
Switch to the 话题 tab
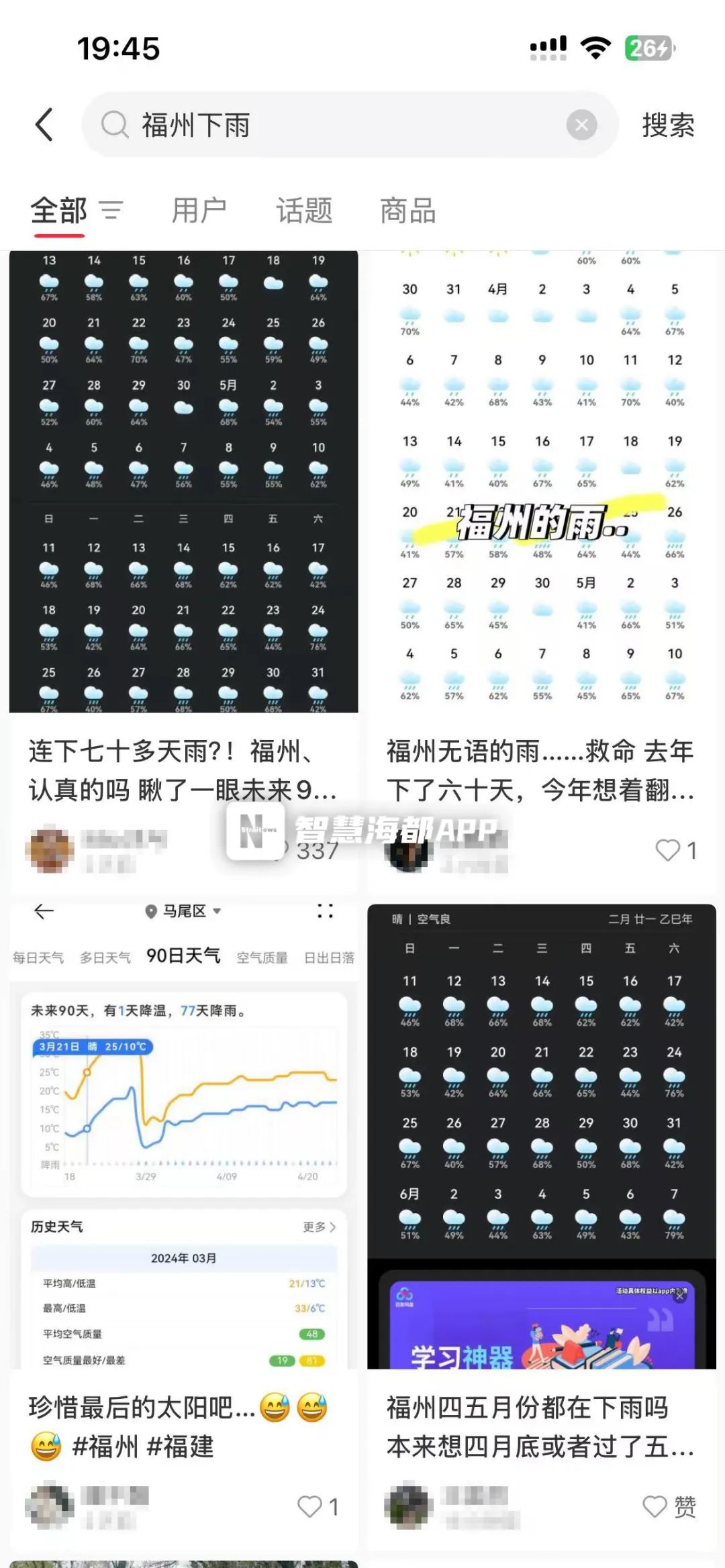[304, 211]
